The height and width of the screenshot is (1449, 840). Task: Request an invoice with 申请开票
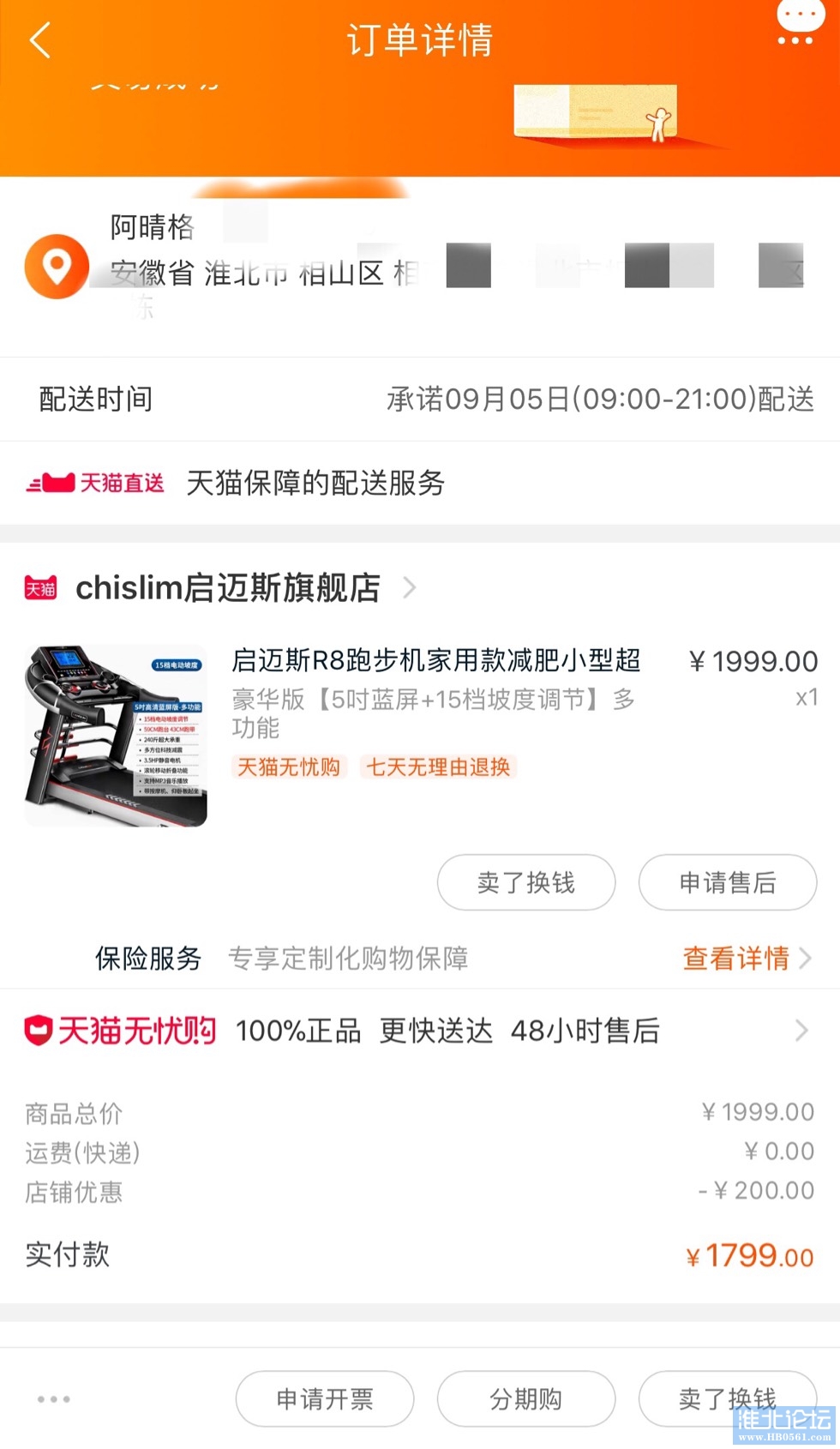click(x=324, y=1399)
